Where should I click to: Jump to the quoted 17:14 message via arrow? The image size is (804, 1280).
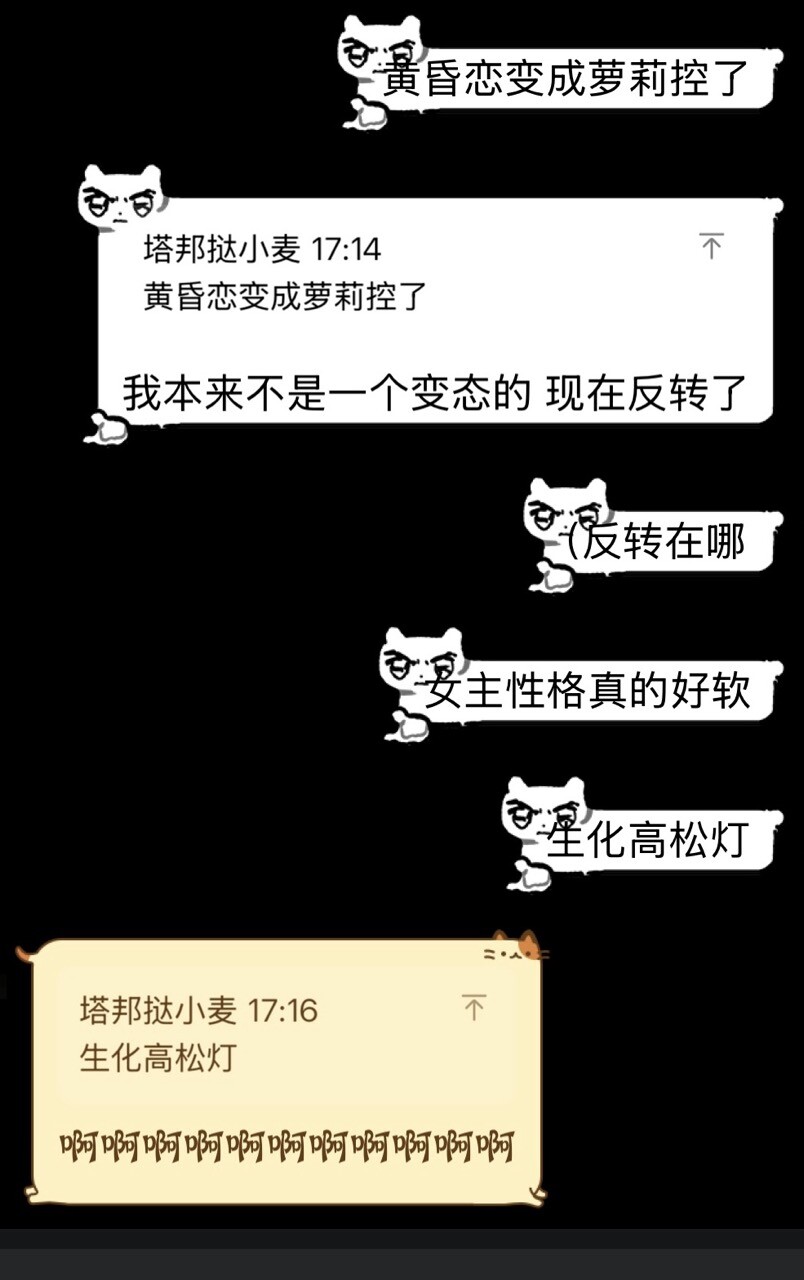pyautogui.click(x=710, y=245)
